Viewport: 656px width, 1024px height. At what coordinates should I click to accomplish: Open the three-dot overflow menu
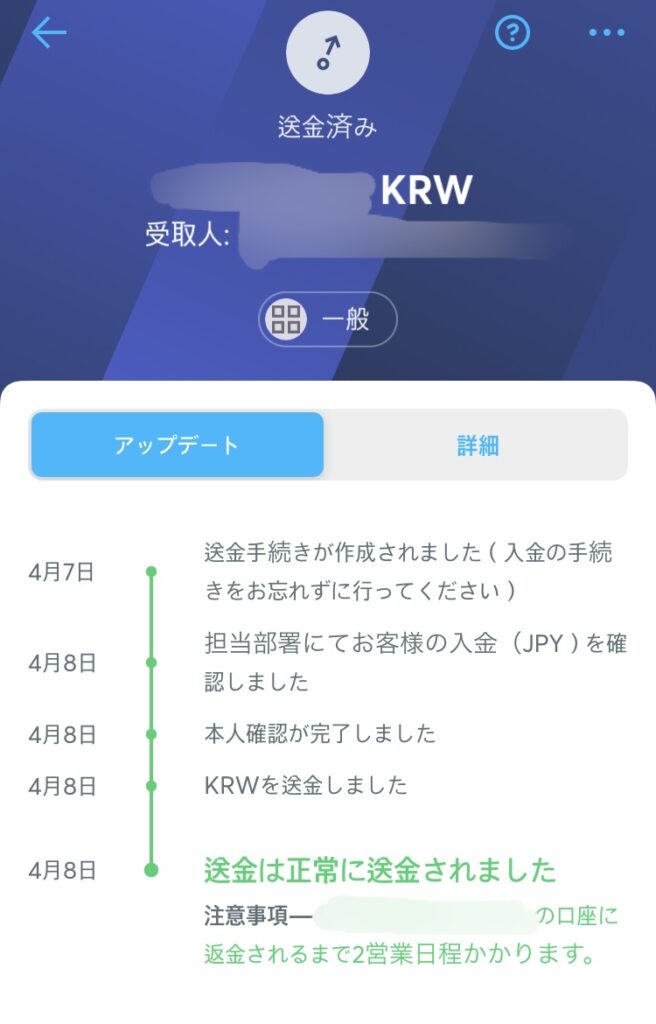606,33
